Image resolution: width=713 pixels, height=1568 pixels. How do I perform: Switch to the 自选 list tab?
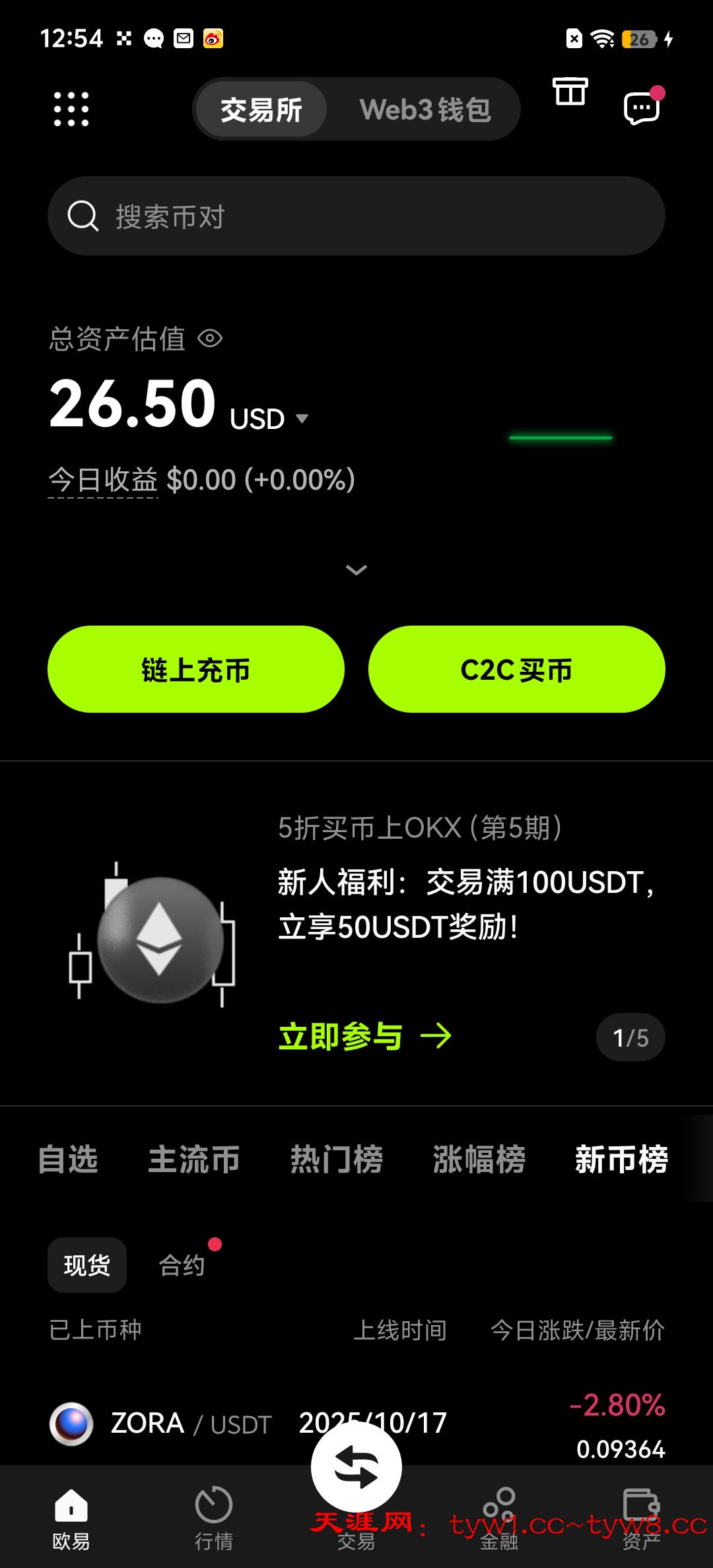68,1160
